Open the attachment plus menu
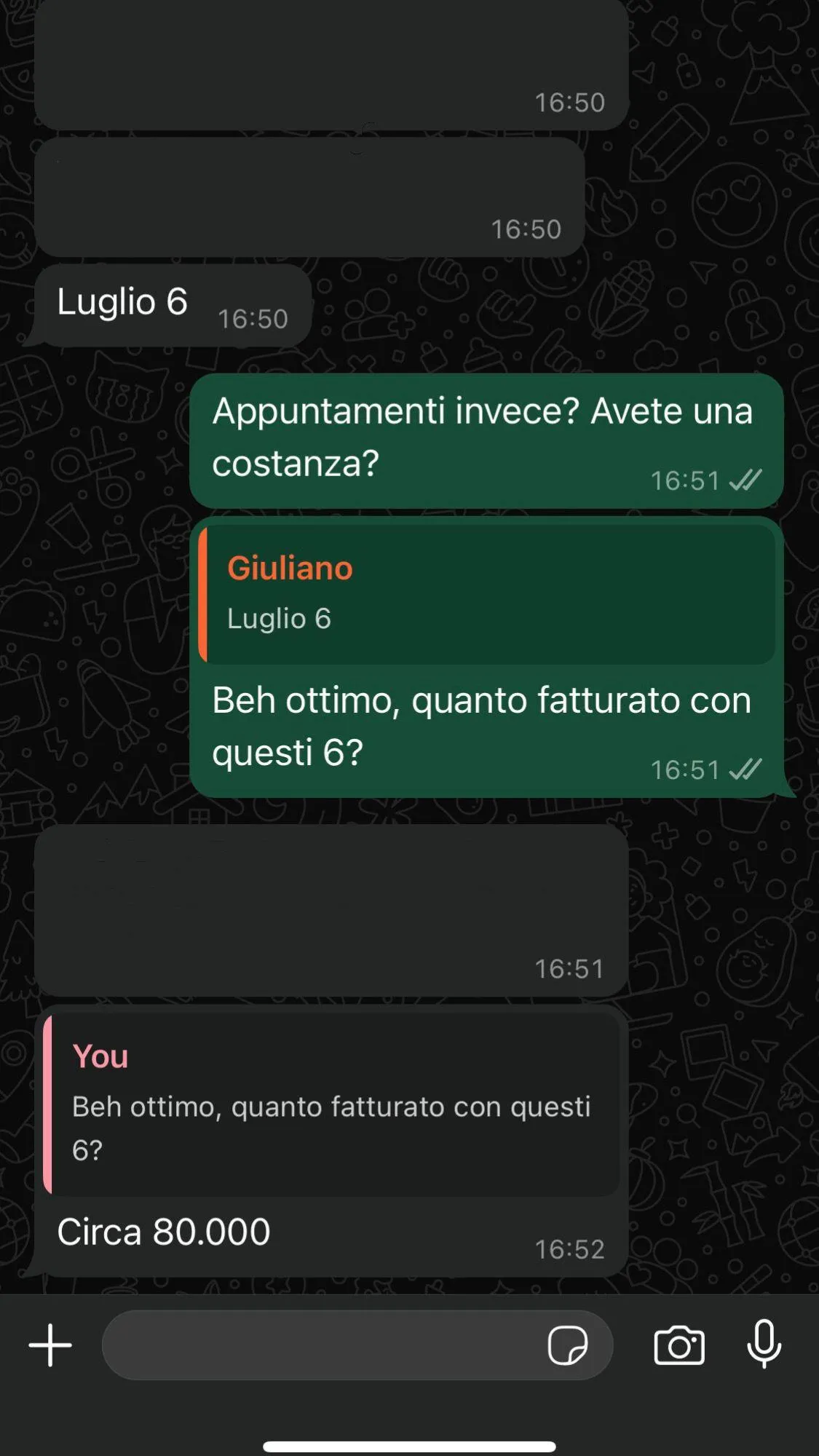The height and width of the screenshot is (1456, 819). click(50, 1345)
